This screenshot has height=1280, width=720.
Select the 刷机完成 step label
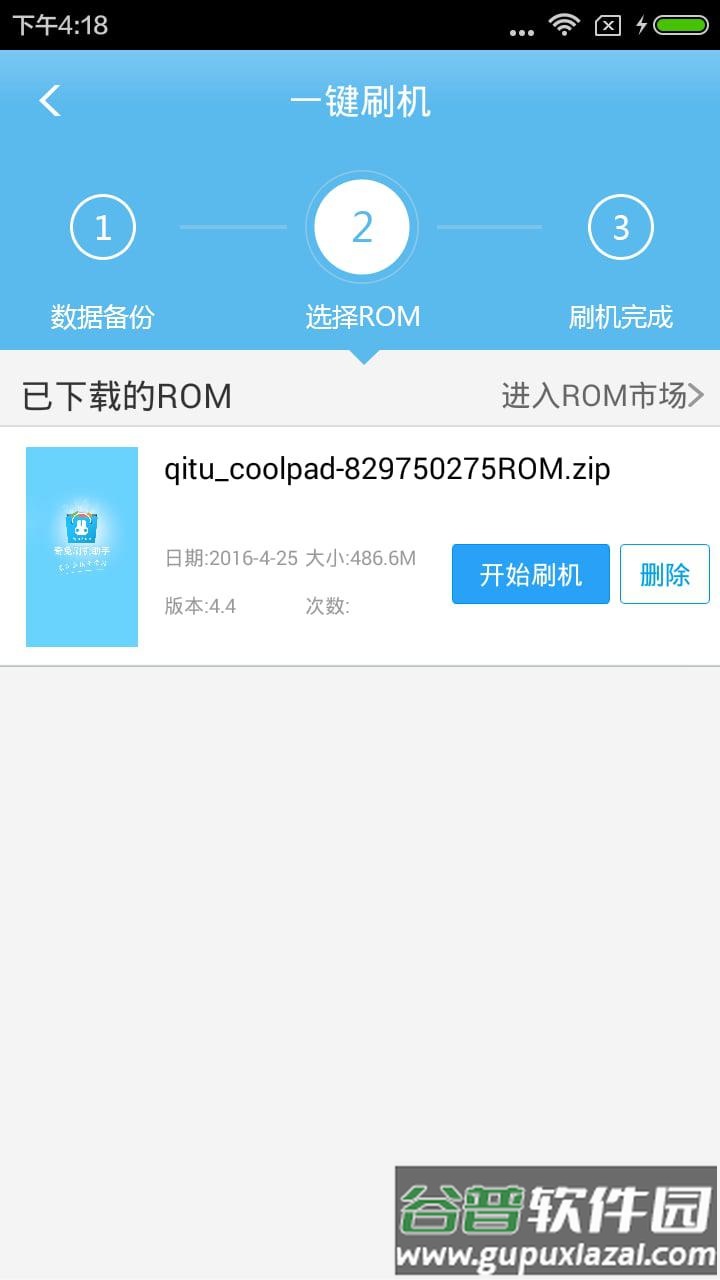point(620,316)
